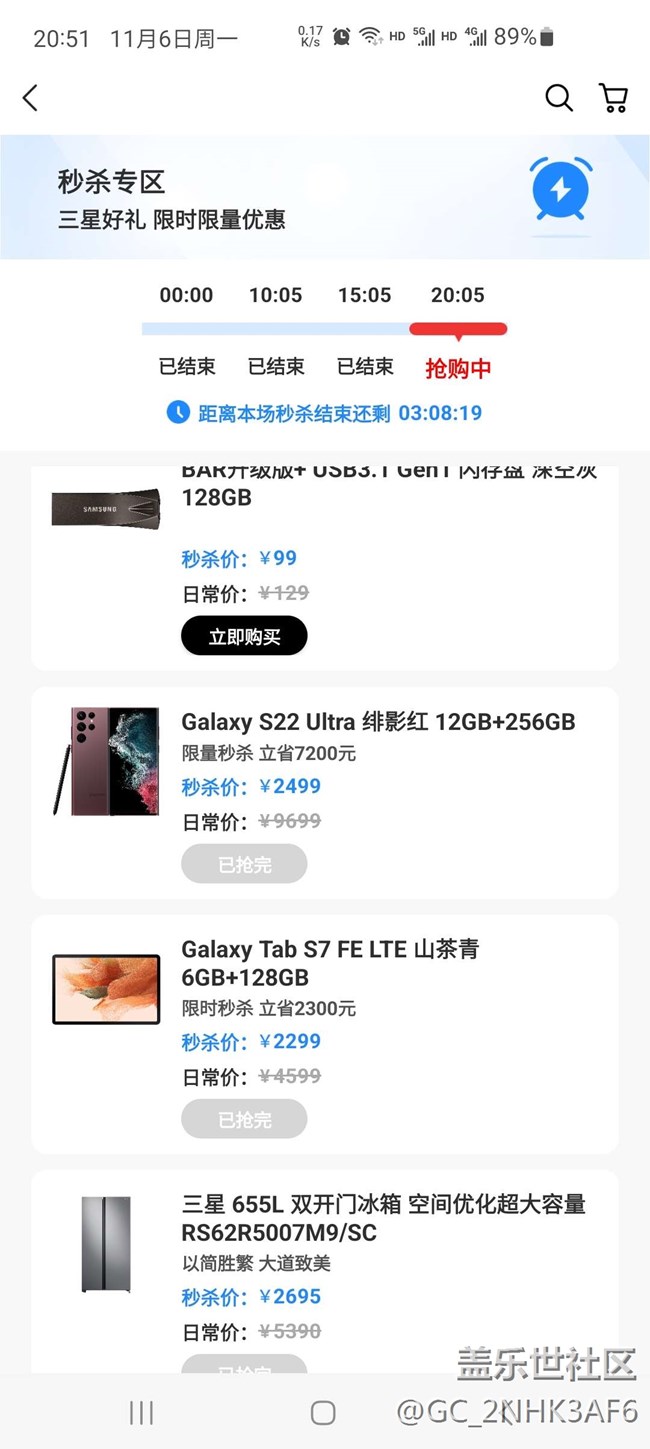Go back using the top-left arrow
Screen dimensions: 650x1449
(30, 98)
